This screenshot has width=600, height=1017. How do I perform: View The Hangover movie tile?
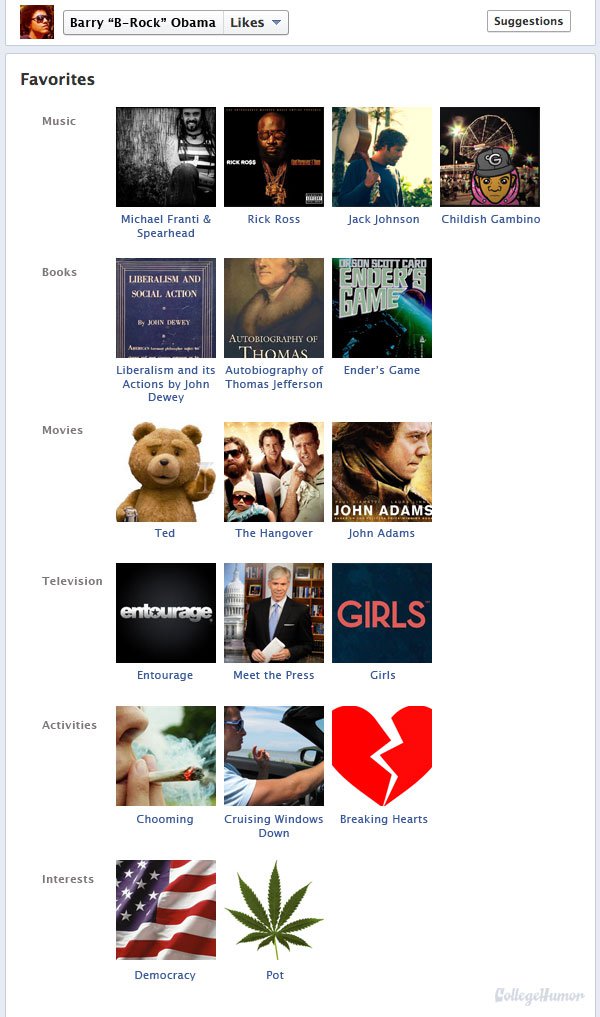click(x=274, y=472)
